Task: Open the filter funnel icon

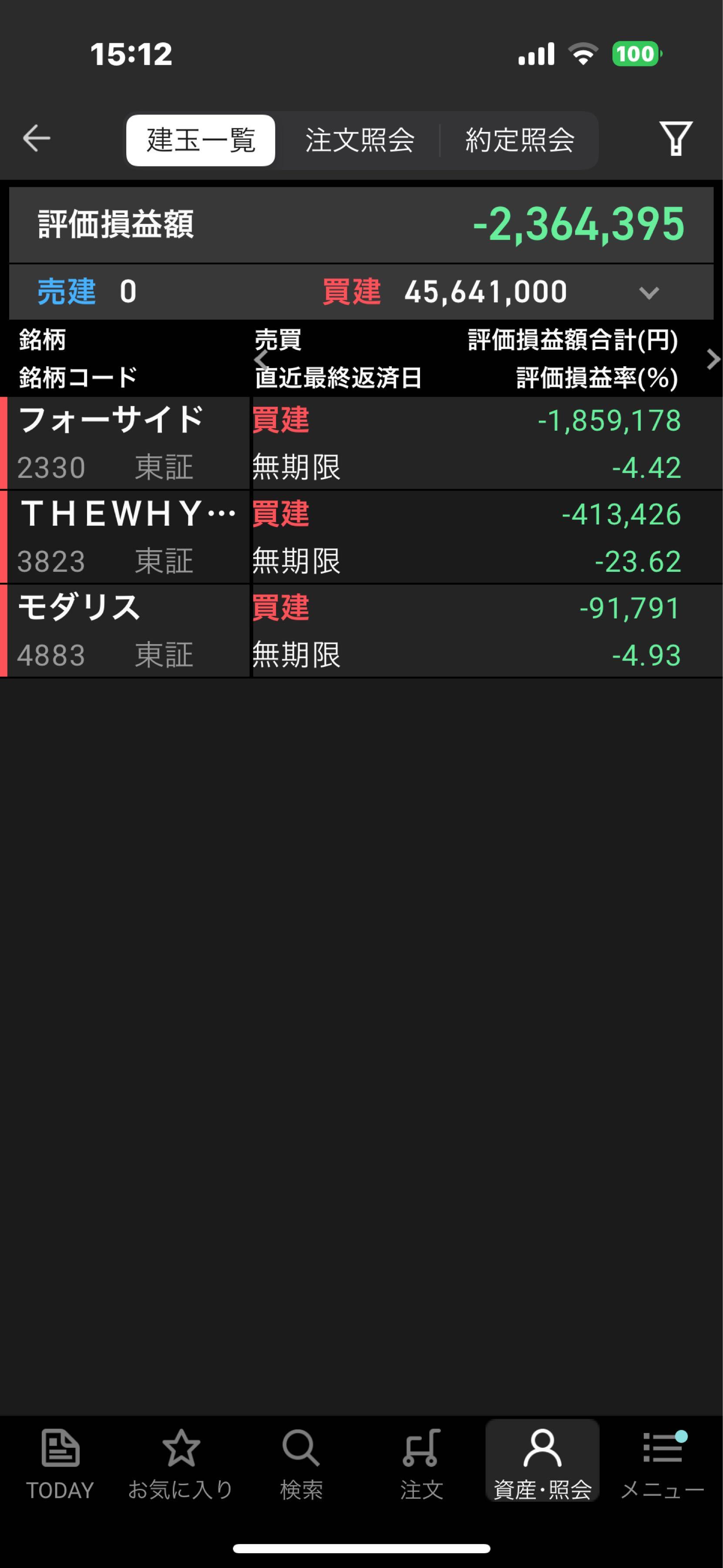Action: coord(676,139)
